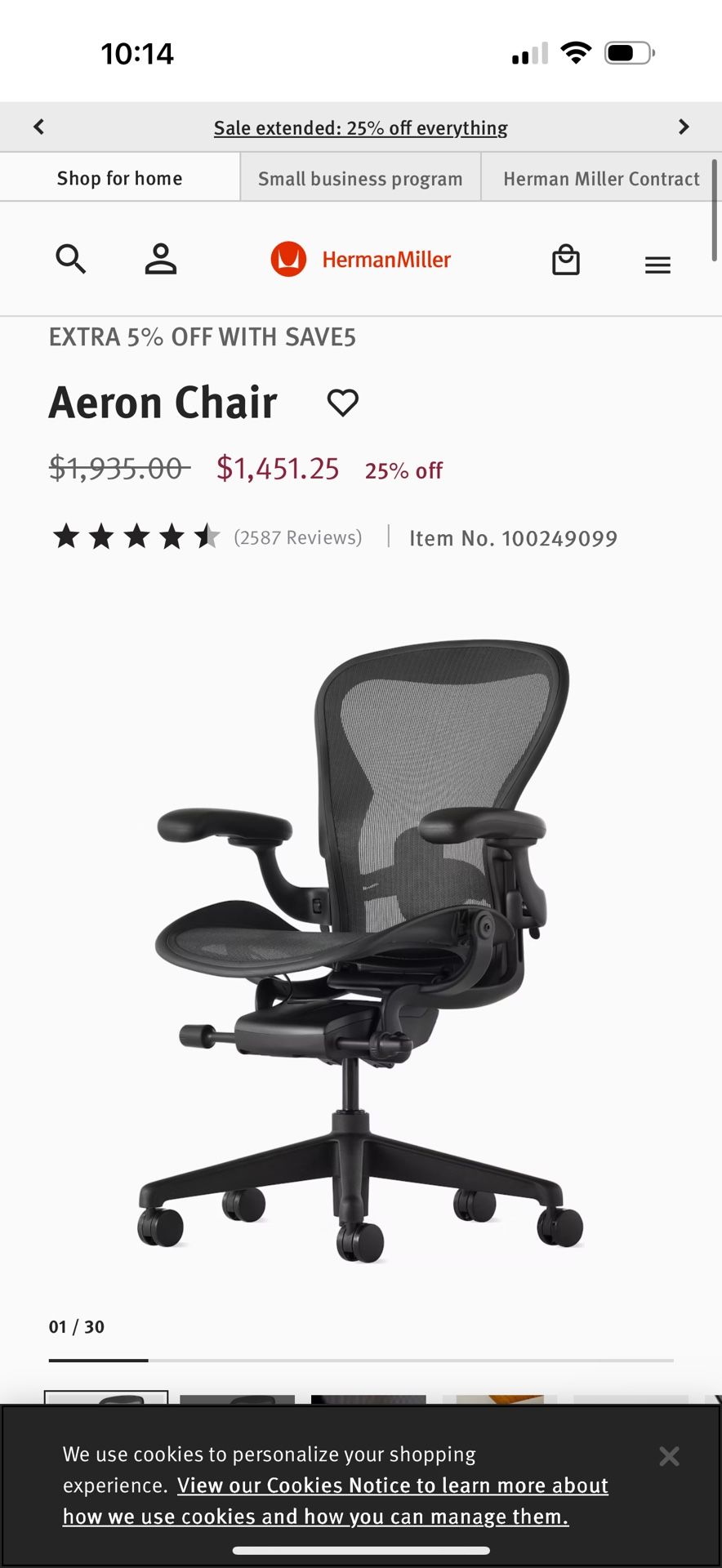Viewport: 722px width, 1568px height.
Task: Select the Herman Miller Contract tab
Action: click(x=600, y=178)
